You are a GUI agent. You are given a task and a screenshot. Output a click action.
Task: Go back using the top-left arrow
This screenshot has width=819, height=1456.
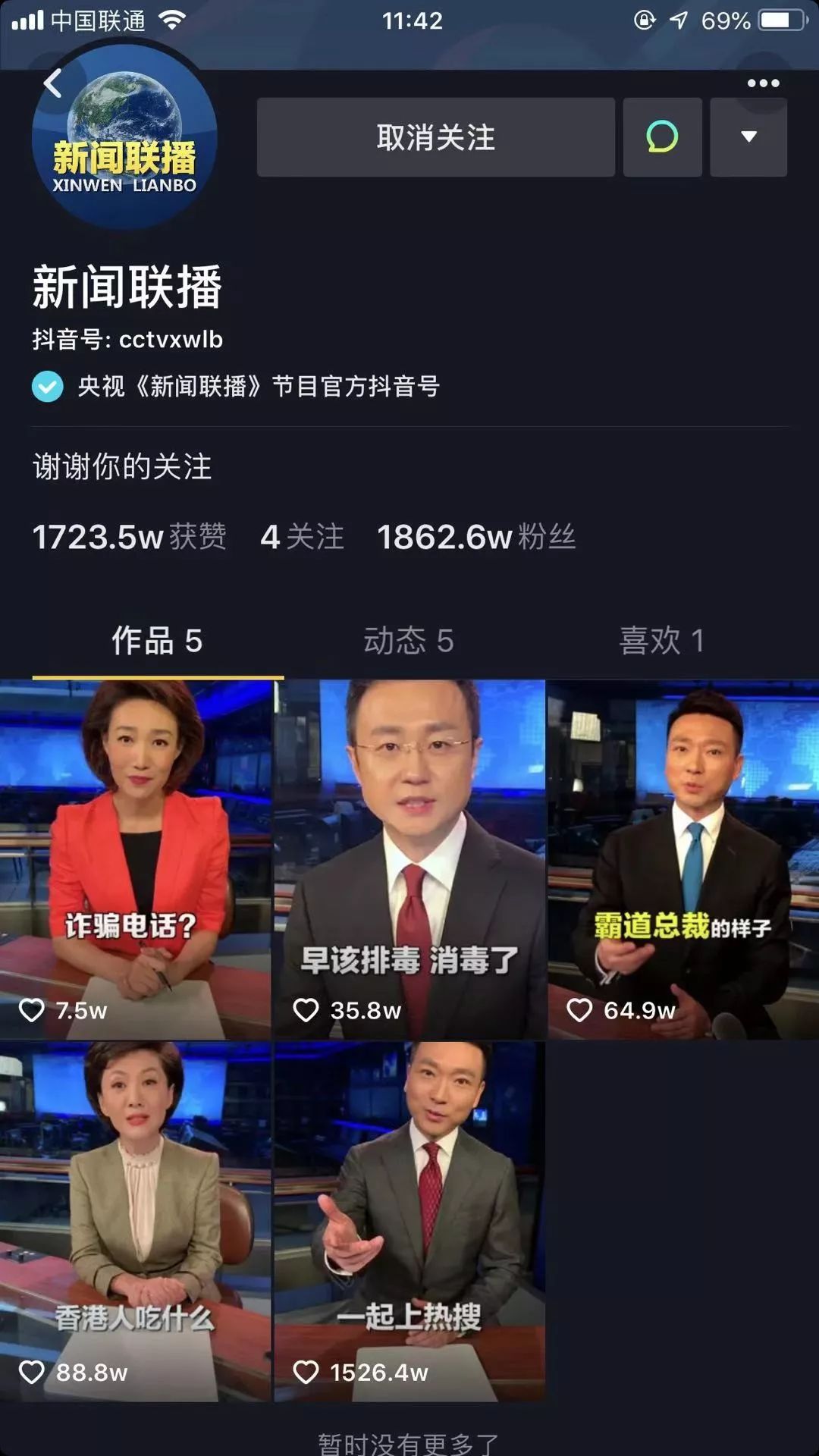click(52, 83)
